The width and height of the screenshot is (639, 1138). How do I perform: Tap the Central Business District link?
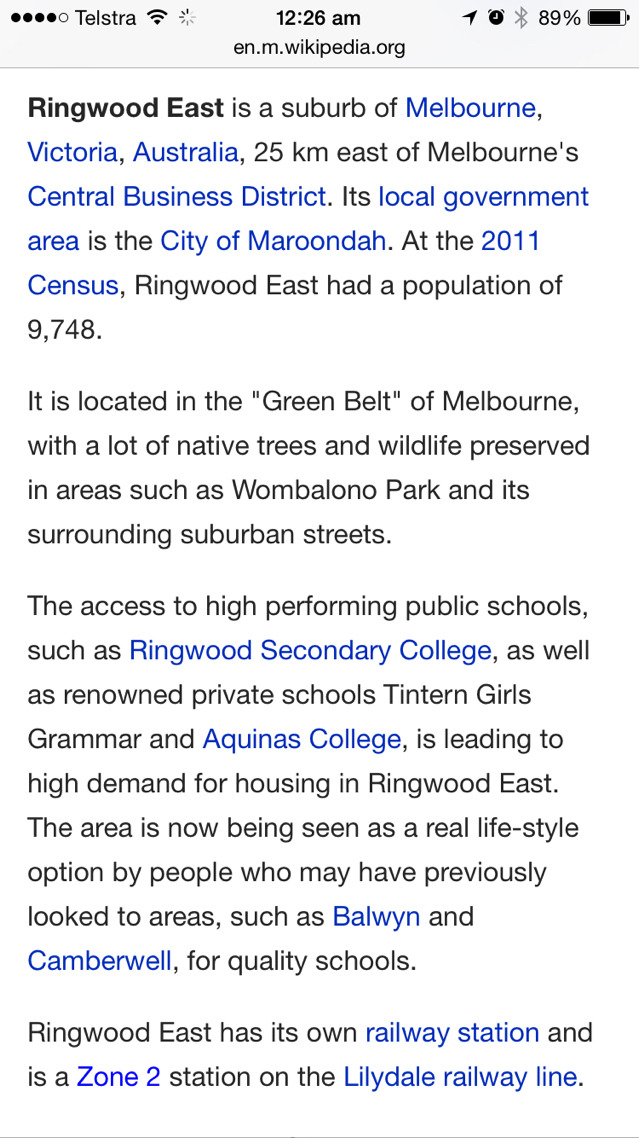click(x=177, y=196)
